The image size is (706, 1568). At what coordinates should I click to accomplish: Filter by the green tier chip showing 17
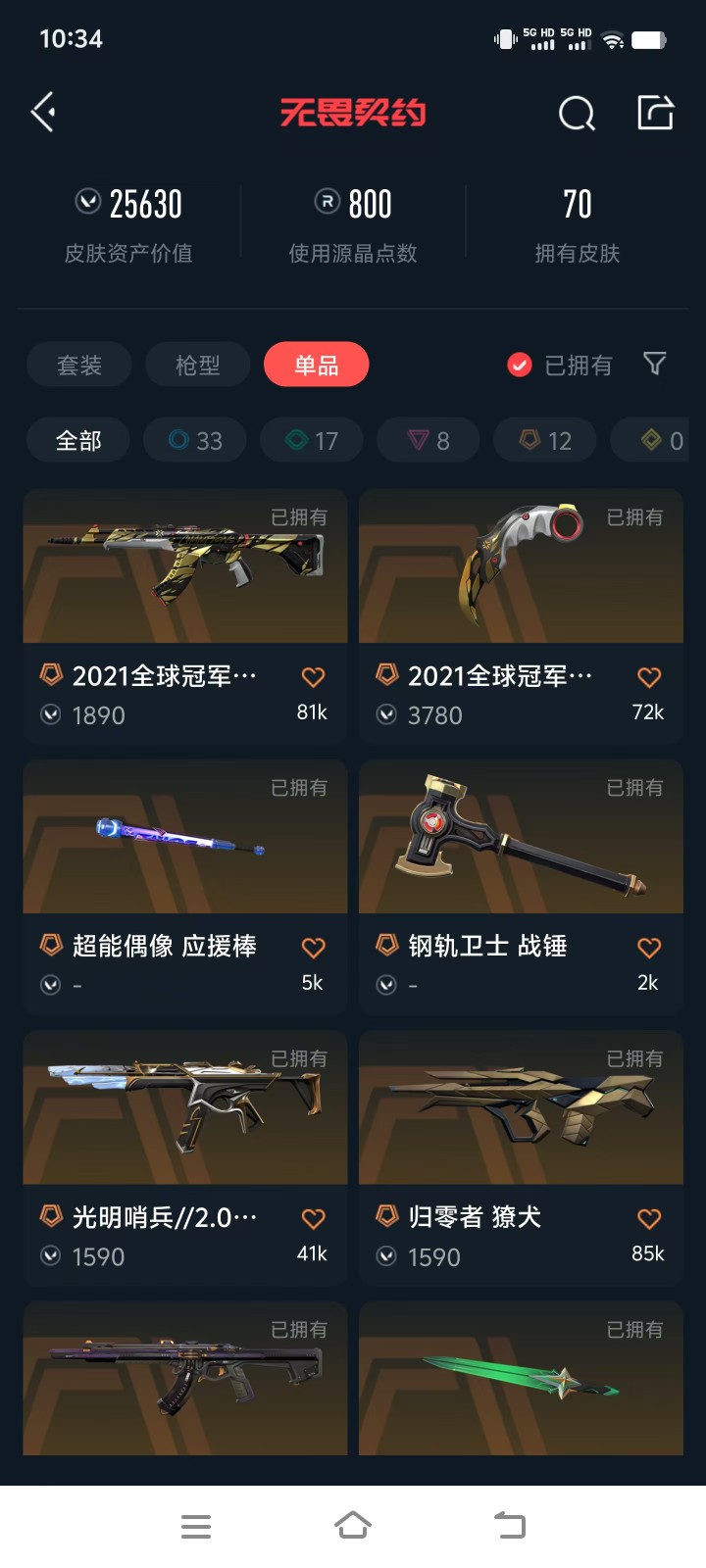[312, 440]
